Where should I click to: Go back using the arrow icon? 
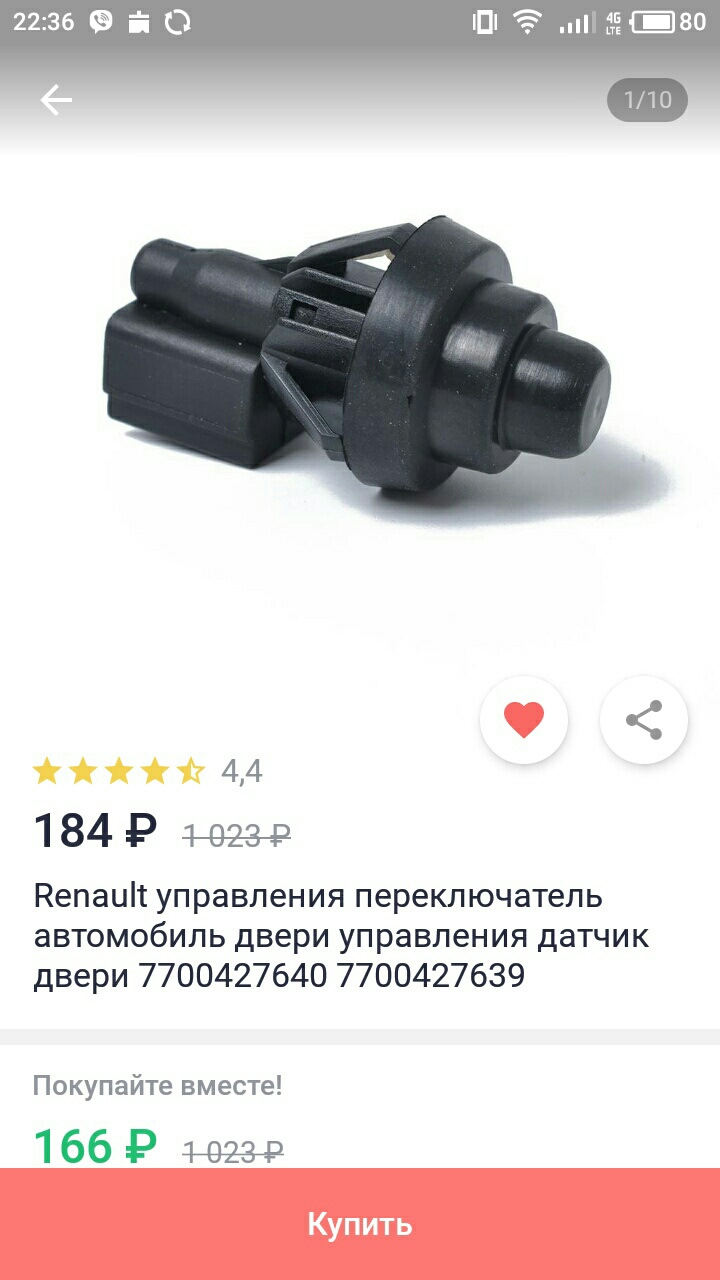(56, 100)
